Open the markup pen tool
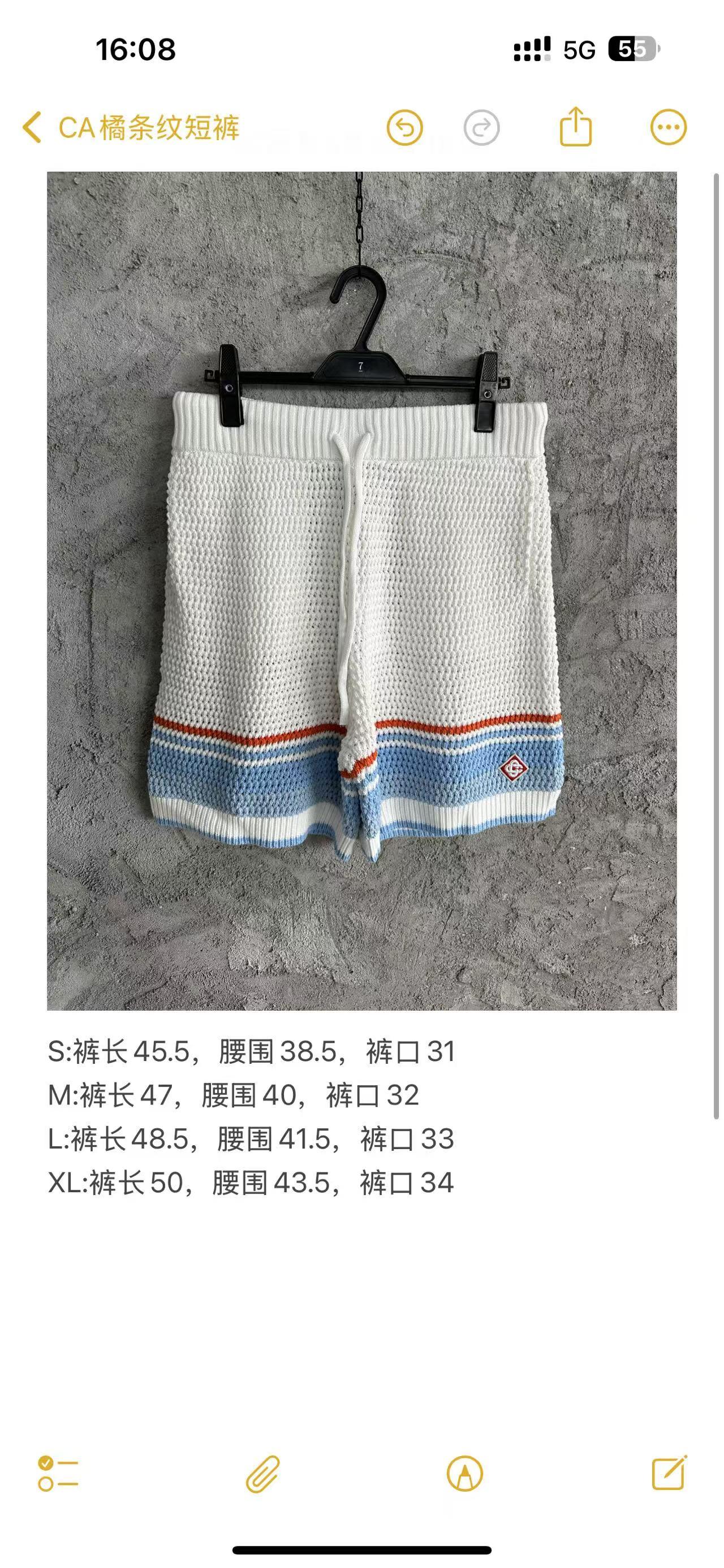 coord(464,1474)
